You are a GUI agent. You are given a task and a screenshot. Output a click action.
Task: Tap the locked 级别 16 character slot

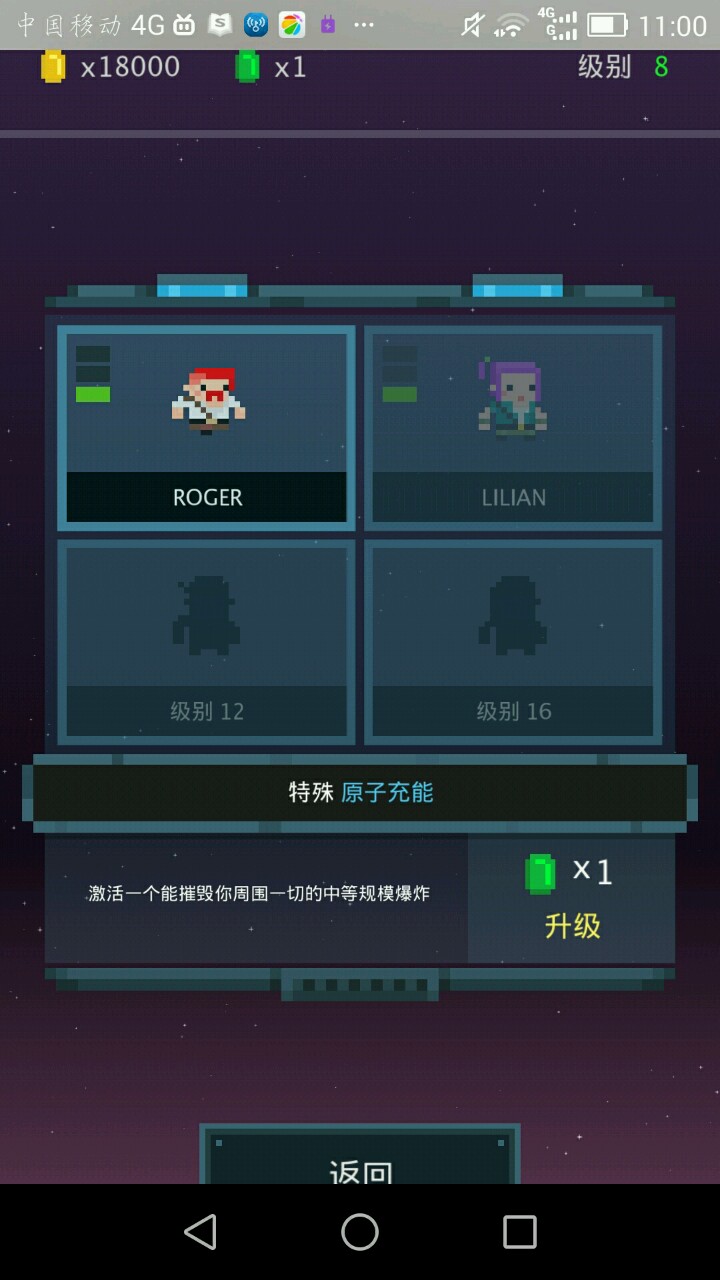(513, 642)
